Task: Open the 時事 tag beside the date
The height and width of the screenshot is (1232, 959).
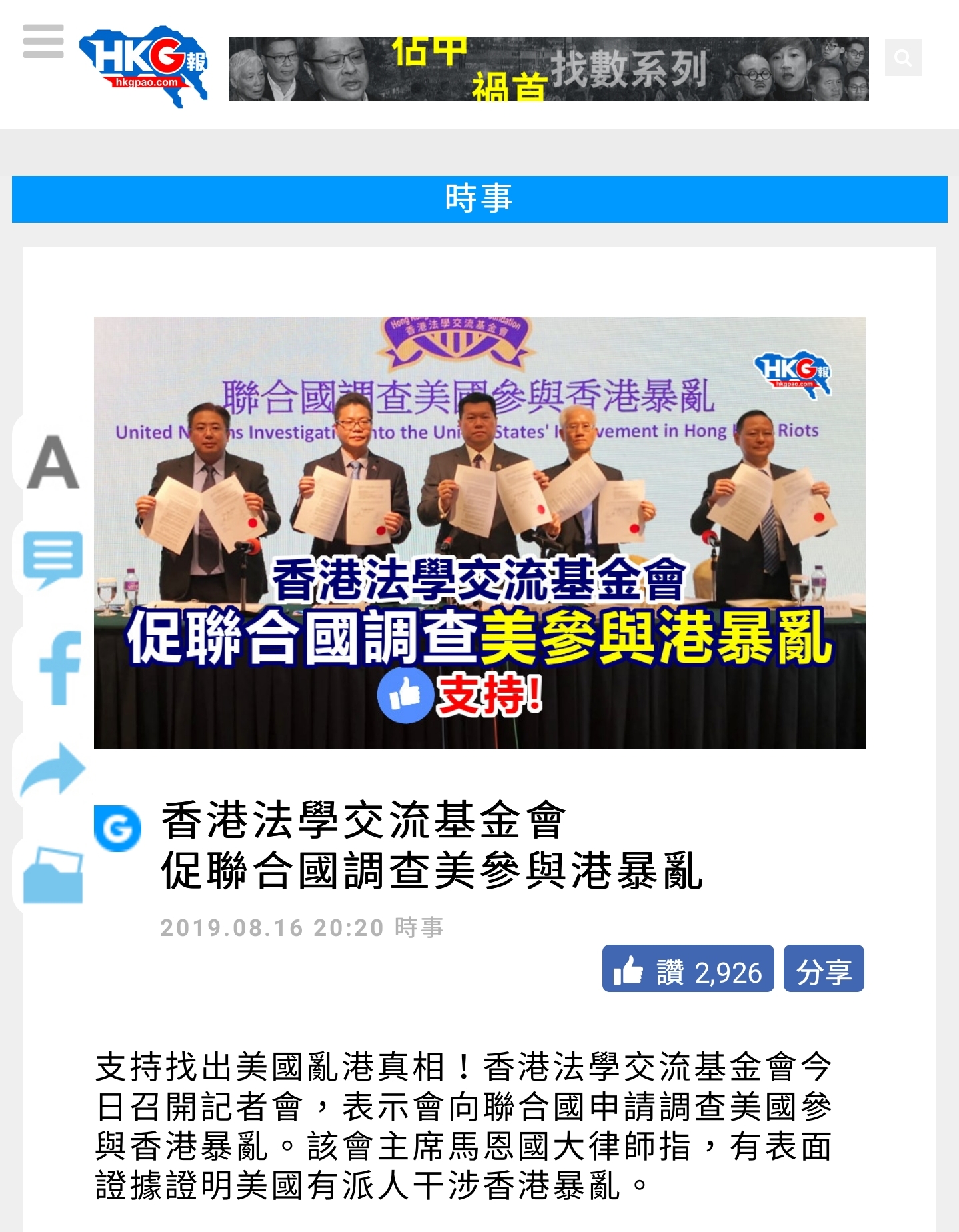Action: (x=419, y=927)
